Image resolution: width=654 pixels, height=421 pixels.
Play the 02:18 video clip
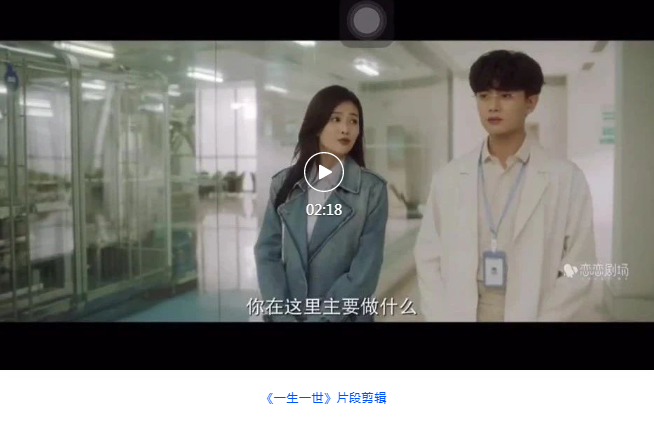click(324, 172)
